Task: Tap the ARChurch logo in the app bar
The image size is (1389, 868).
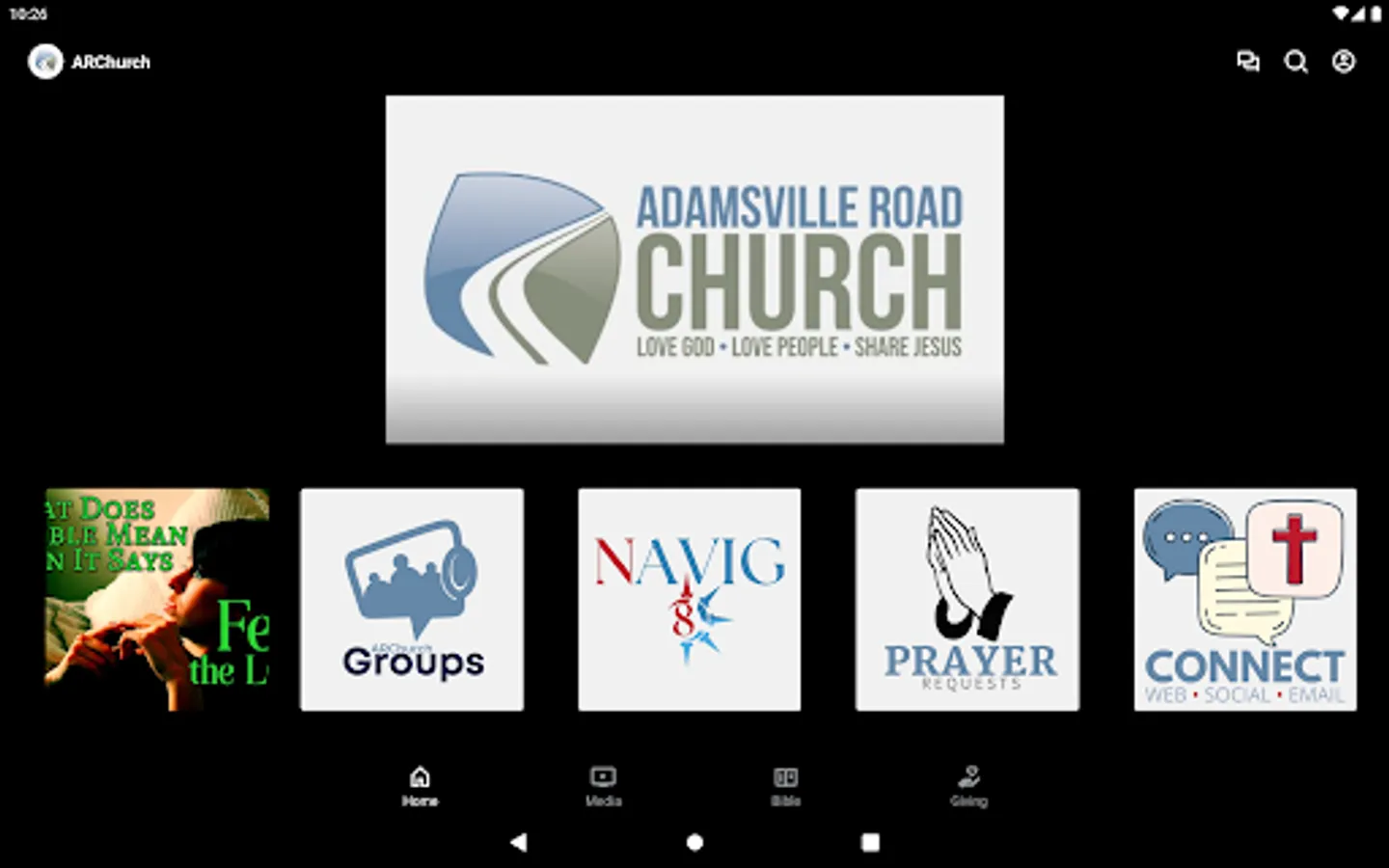Action: click(x=45, y=62)
